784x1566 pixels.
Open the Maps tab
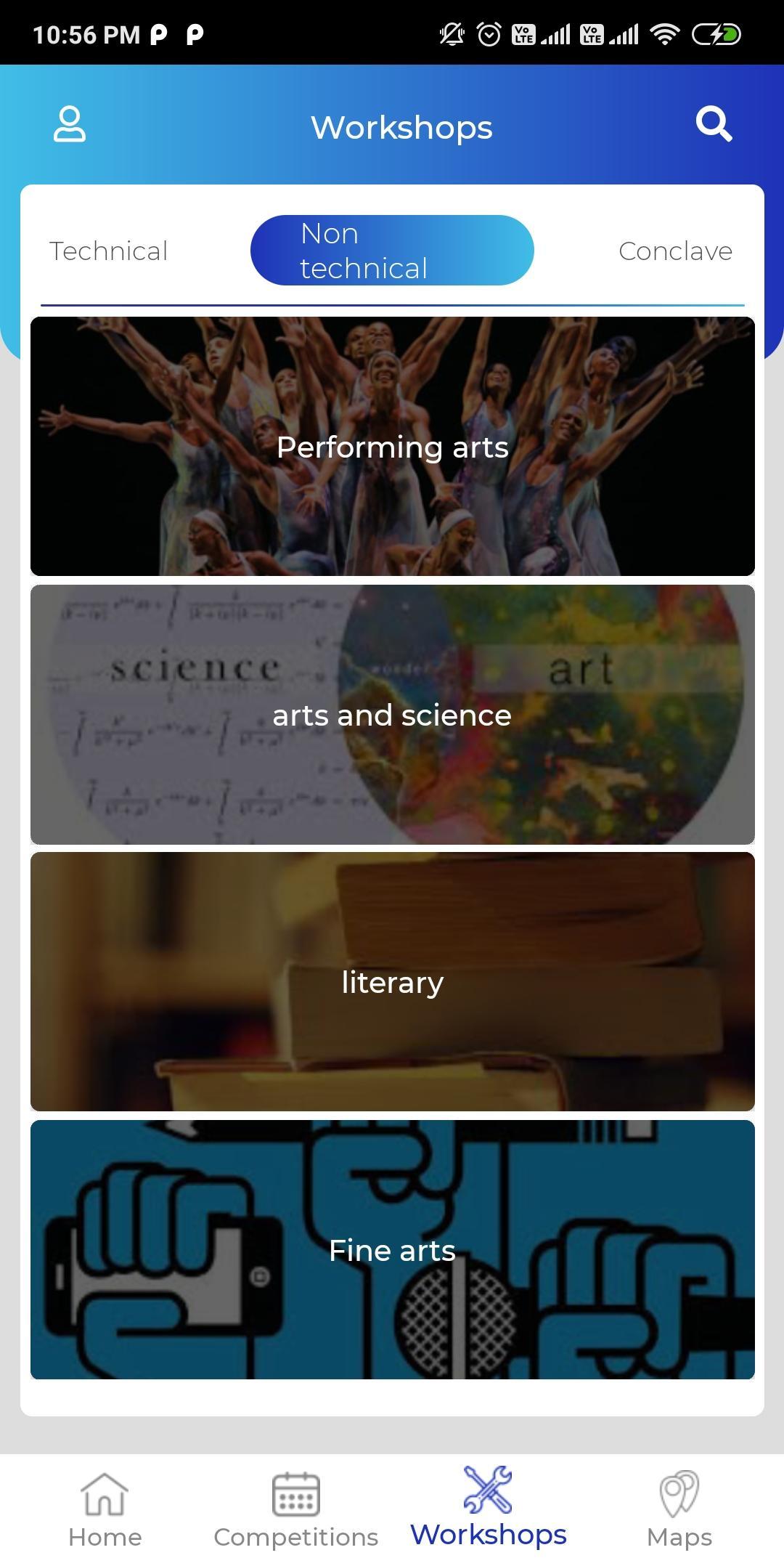679,1509
